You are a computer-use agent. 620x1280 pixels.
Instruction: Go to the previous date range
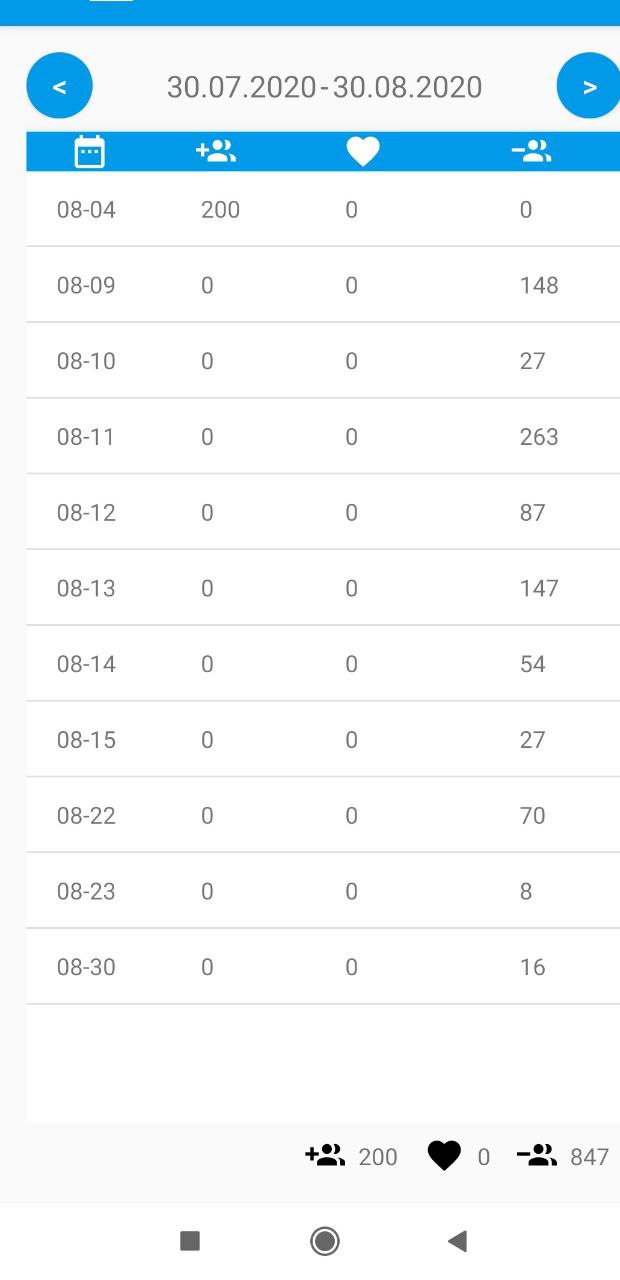click(x=59, y=86)
